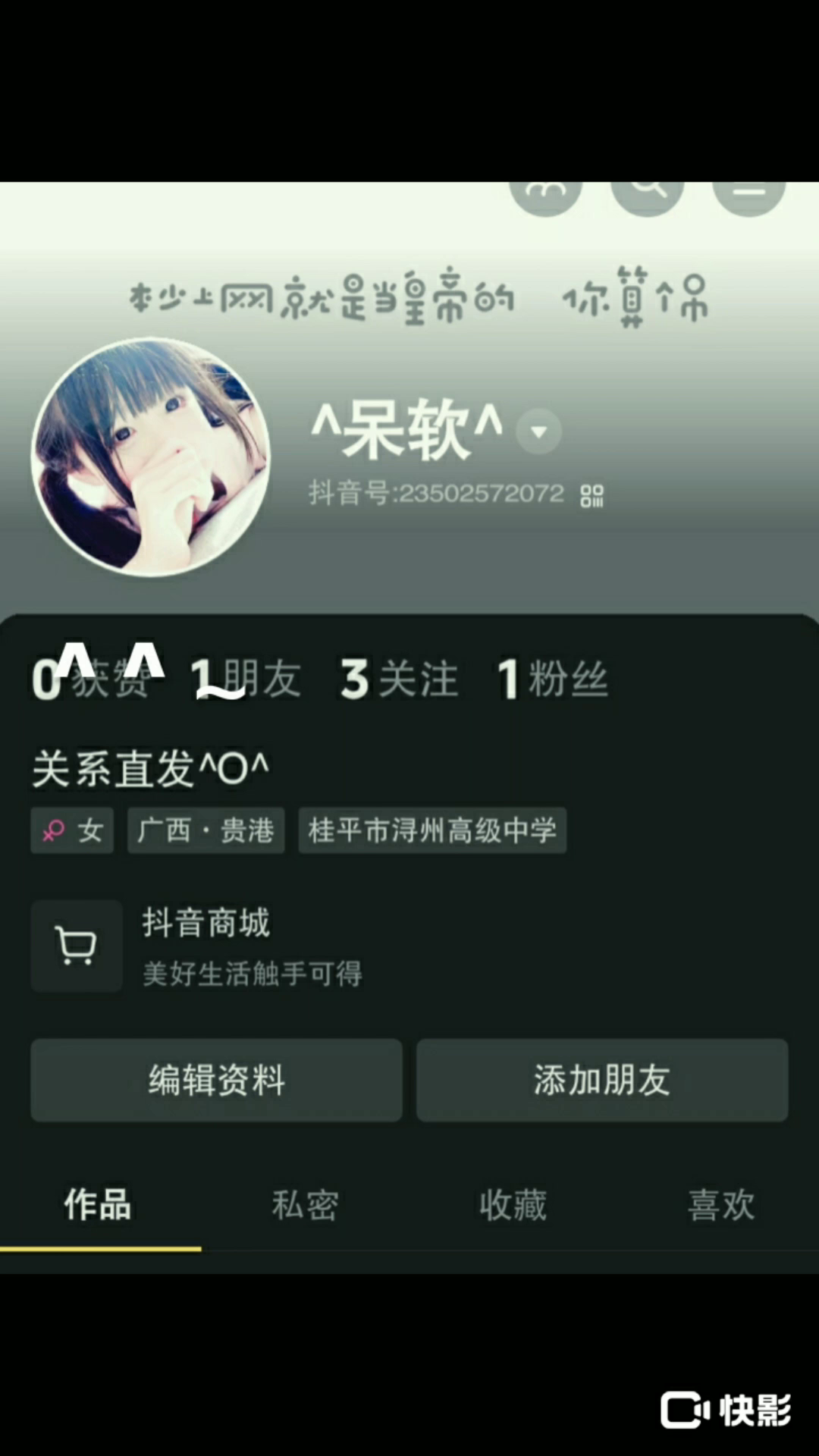Viewport: 819px width, 1456px height.
Task: Tap the 广西·贵港 location tag
Action: (206, 830)
